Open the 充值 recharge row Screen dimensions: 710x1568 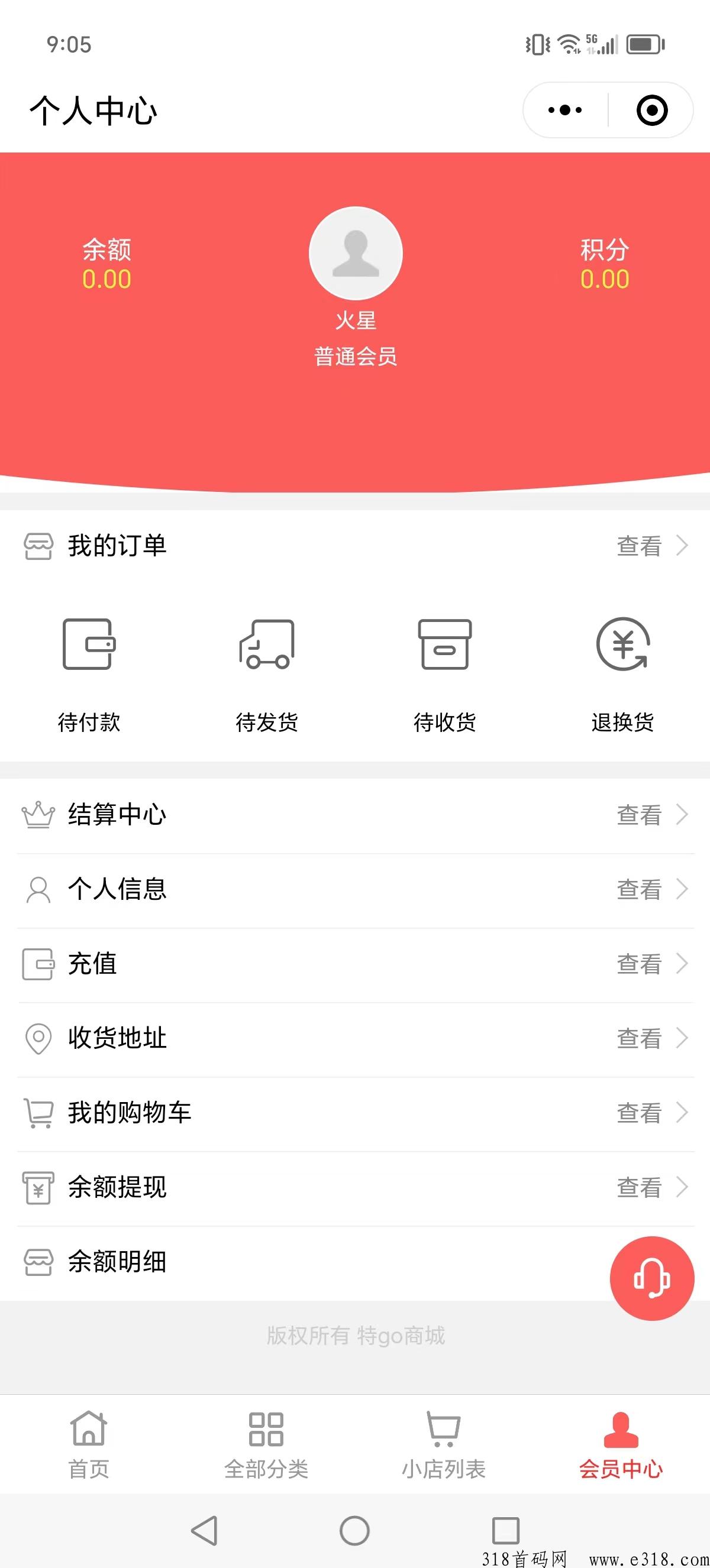[356, 964]
